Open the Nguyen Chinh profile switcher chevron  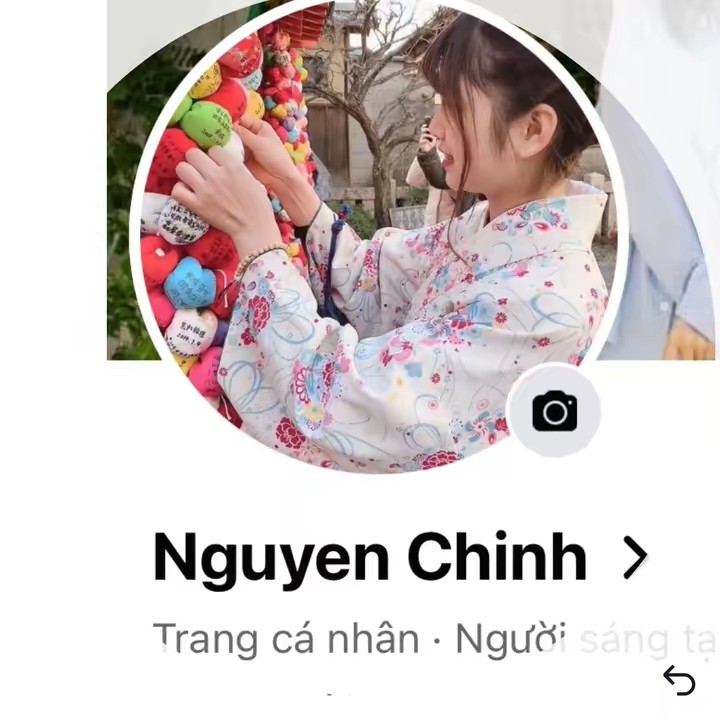pos(635,558)
